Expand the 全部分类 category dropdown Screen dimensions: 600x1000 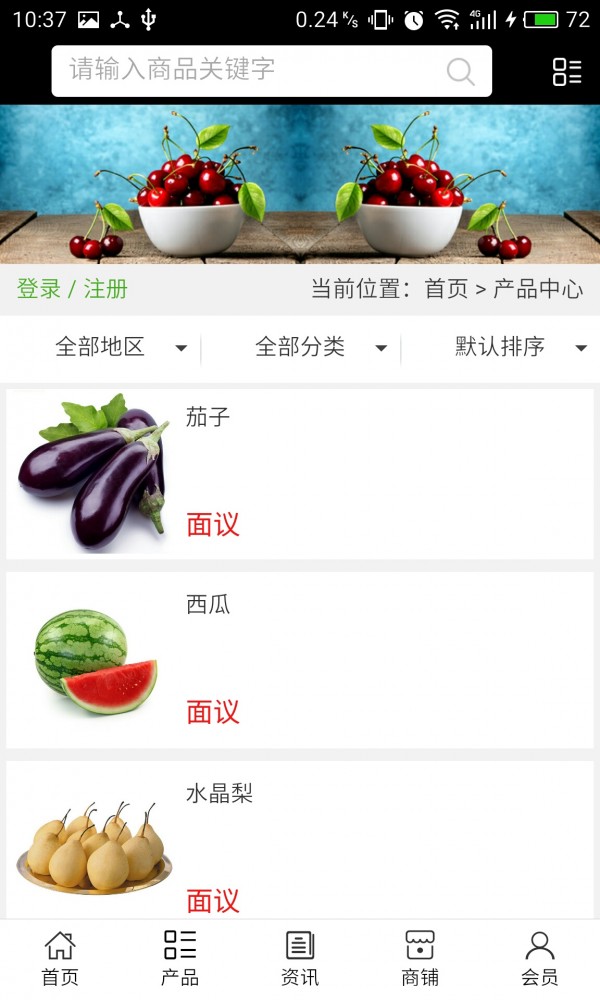click(x=320, y=347)
